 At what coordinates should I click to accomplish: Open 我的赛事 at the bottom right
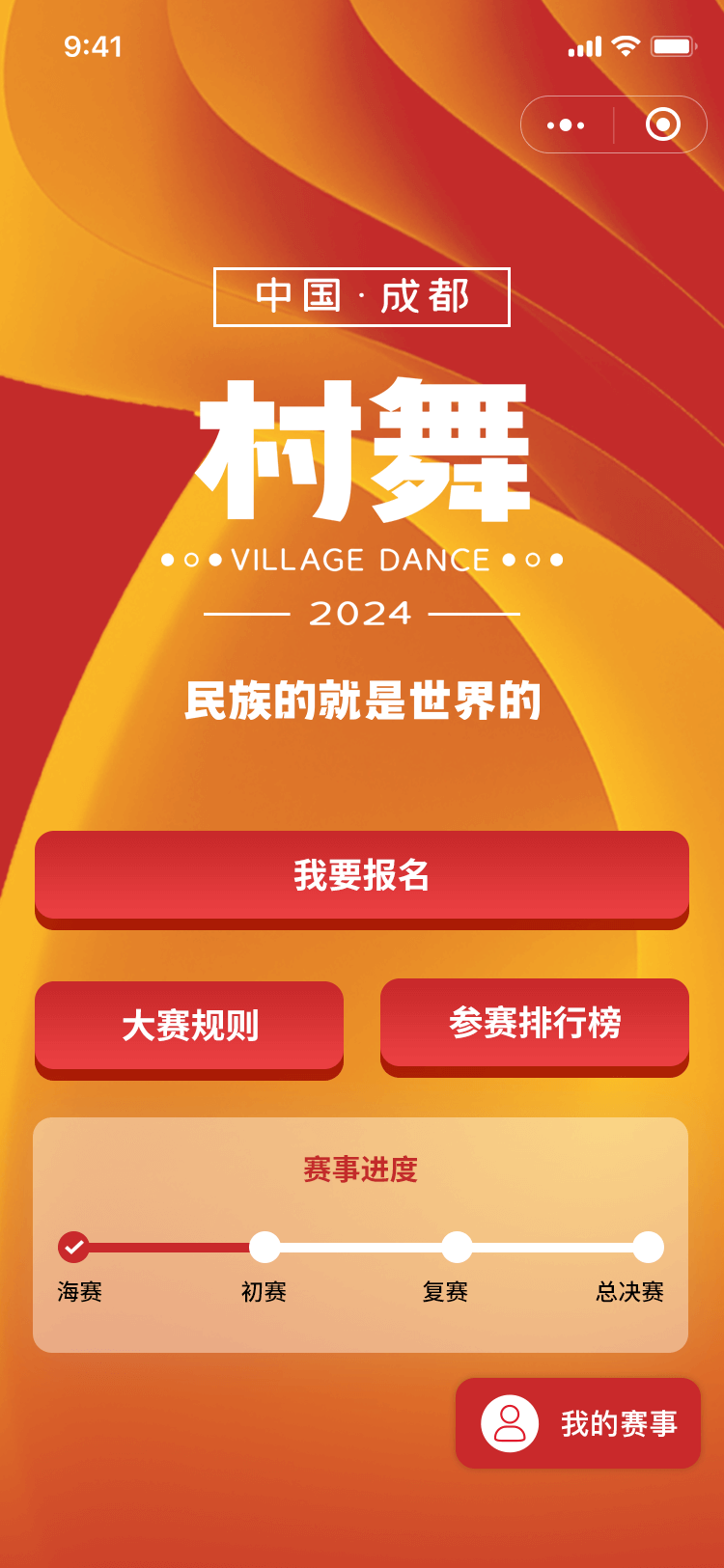577,1424
